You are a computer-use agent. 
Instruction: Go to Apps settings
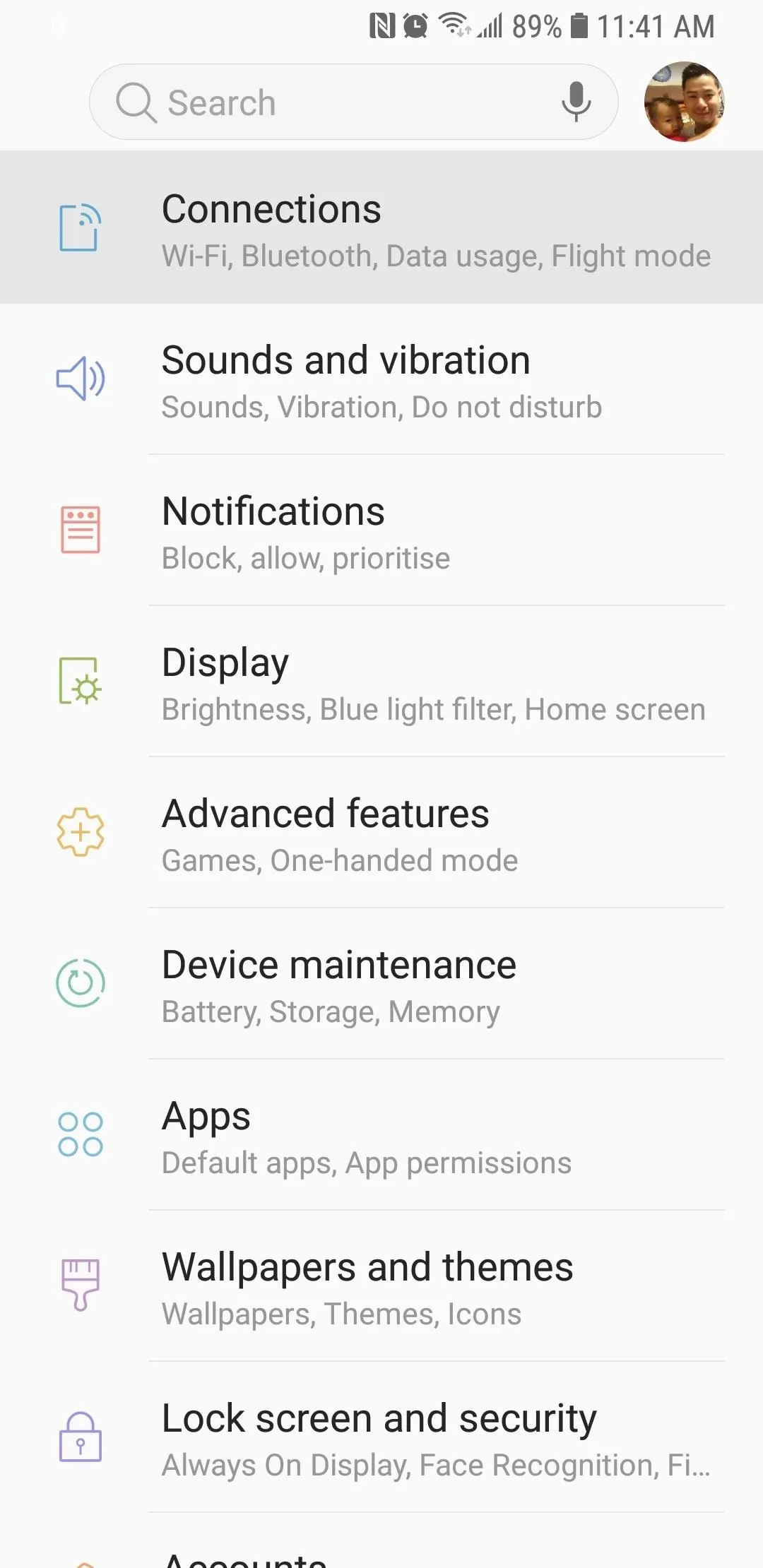(381, 1135)
